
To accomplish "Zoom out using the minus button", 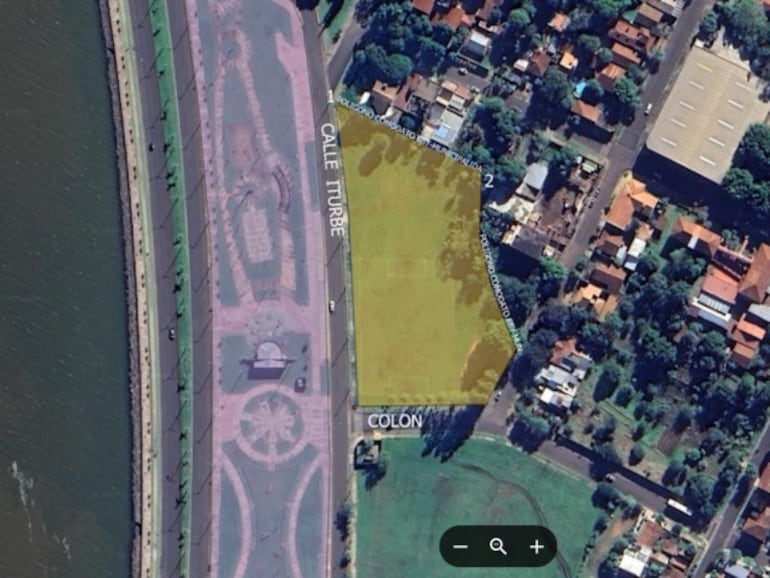I will coord(461,546).
